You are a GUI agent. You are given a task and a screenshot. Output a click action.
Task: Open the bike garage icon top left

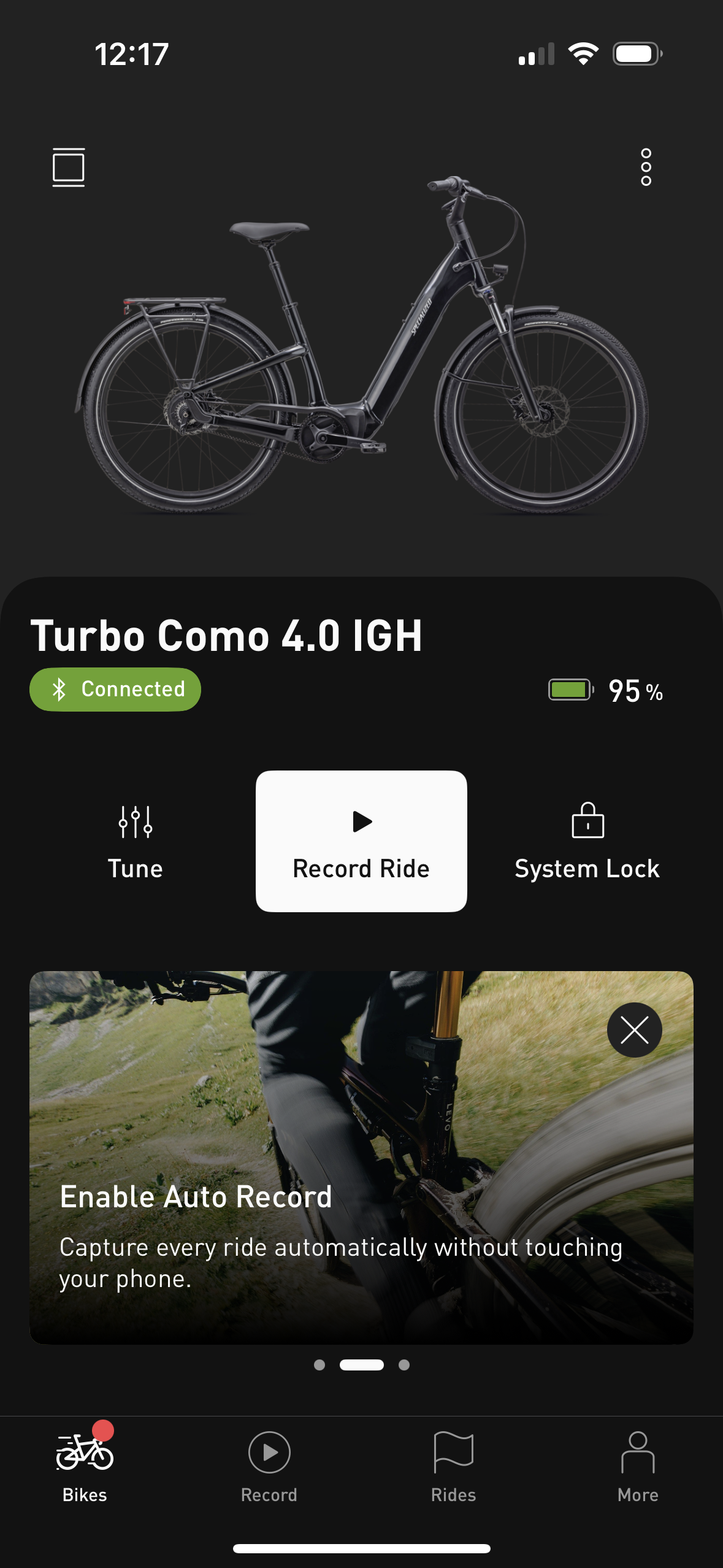pyautogui.click(x=69, y=166)
